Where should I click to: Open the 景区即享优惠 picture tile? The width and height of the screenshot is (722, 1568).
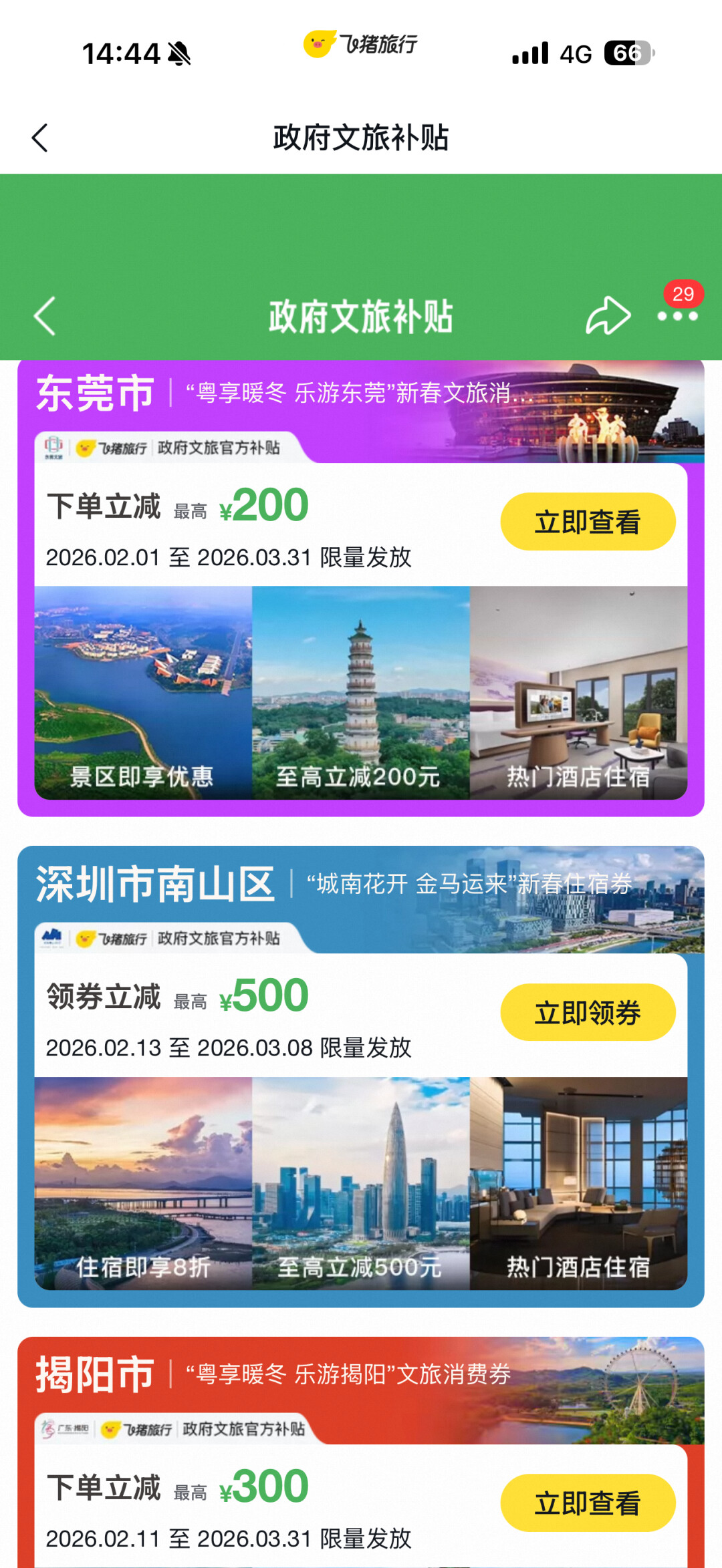pos(143,692)
